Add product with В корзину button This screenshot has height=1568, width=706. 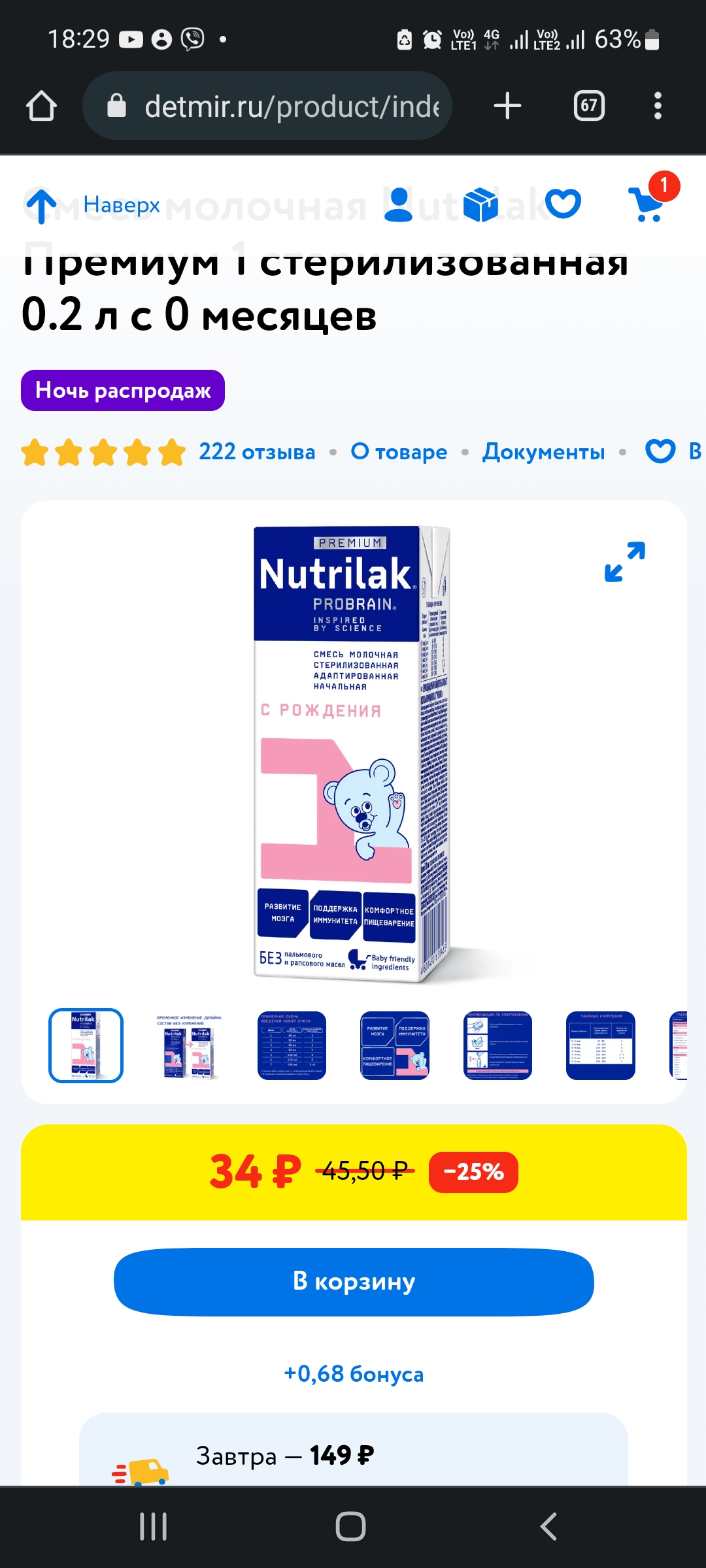[354, 1282]
